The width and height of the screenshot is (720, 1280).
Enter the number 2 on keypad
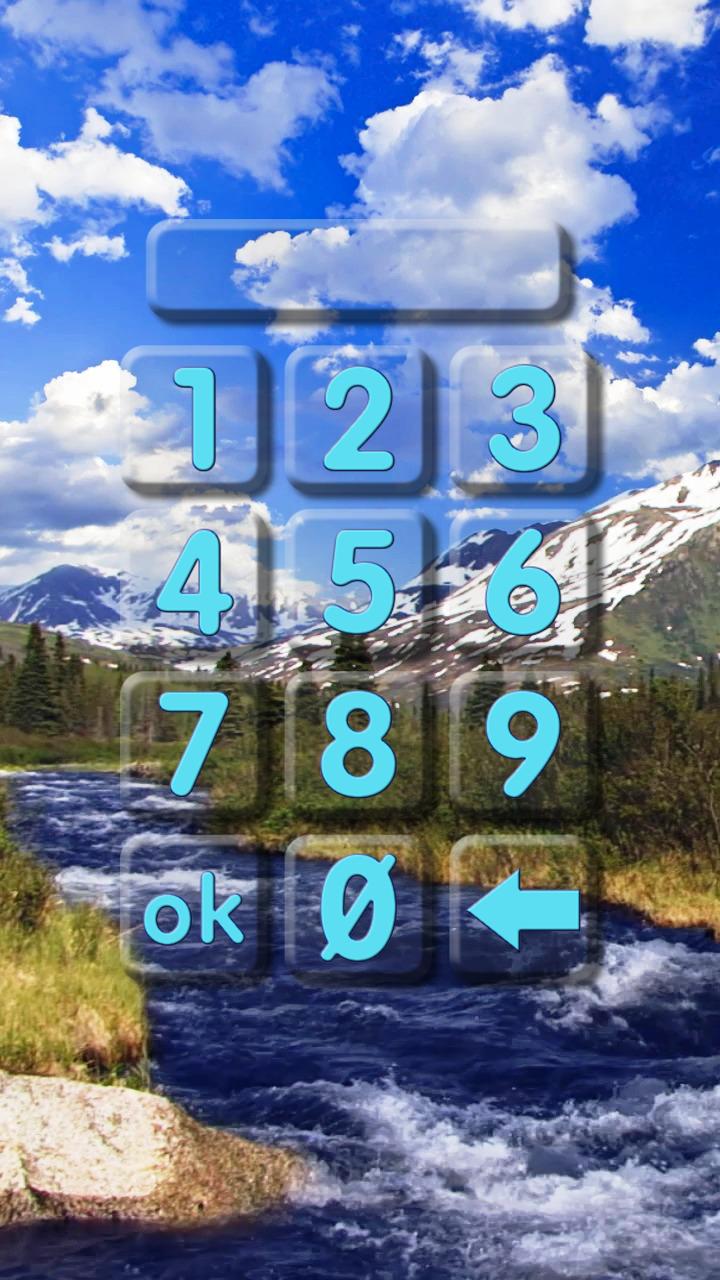359,420
